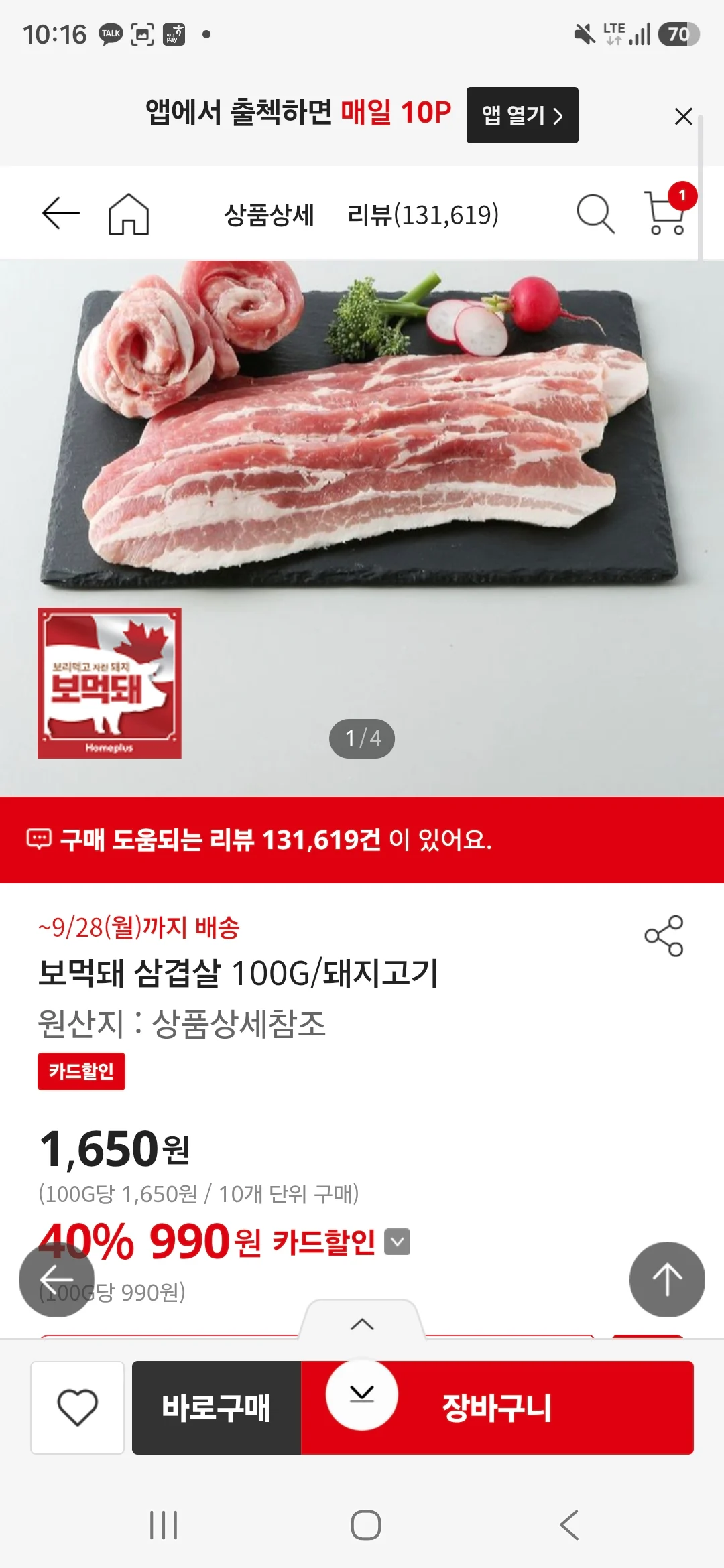Switch to the 상품상세 tab
This screenshot has height=1568, width=724.
pos(269,215)
